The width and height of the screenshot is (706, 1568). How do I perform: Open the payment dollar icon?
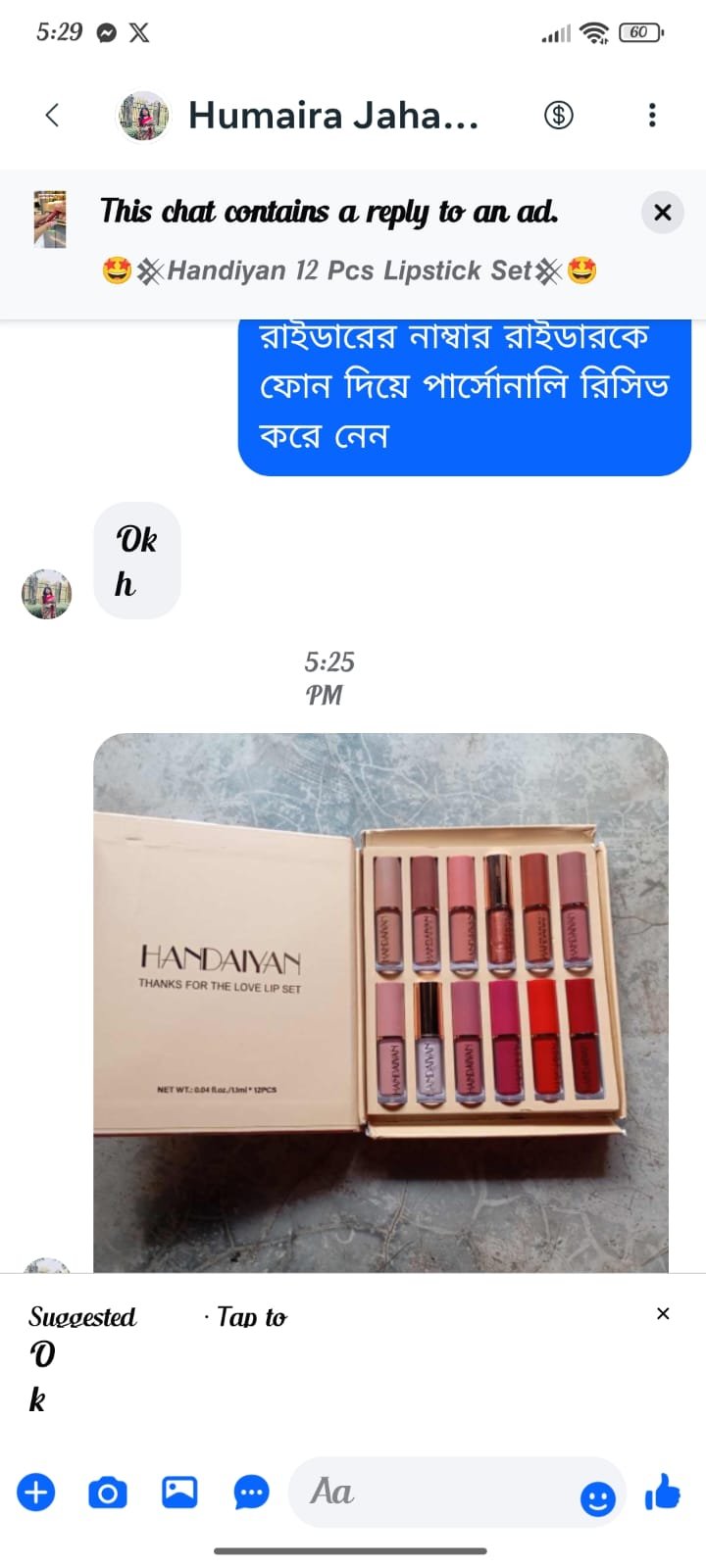coord(559,116)
